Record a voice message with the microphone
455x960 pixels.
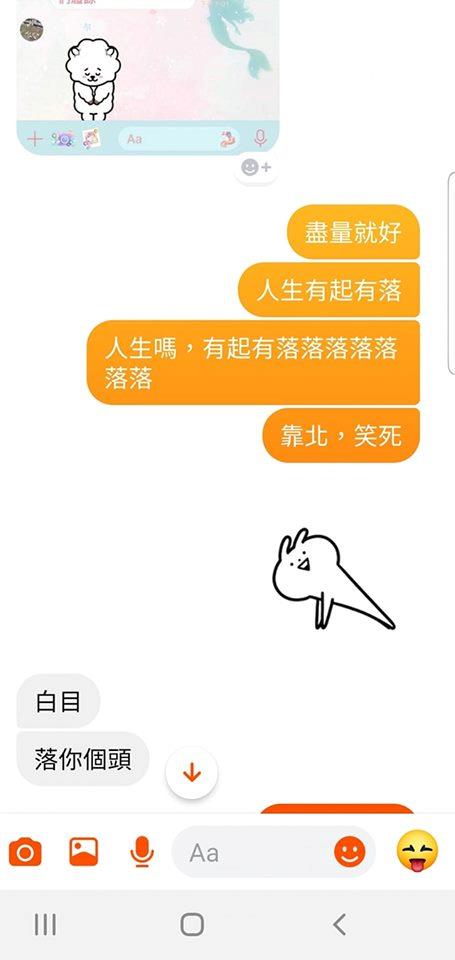(x=142, y=852)
